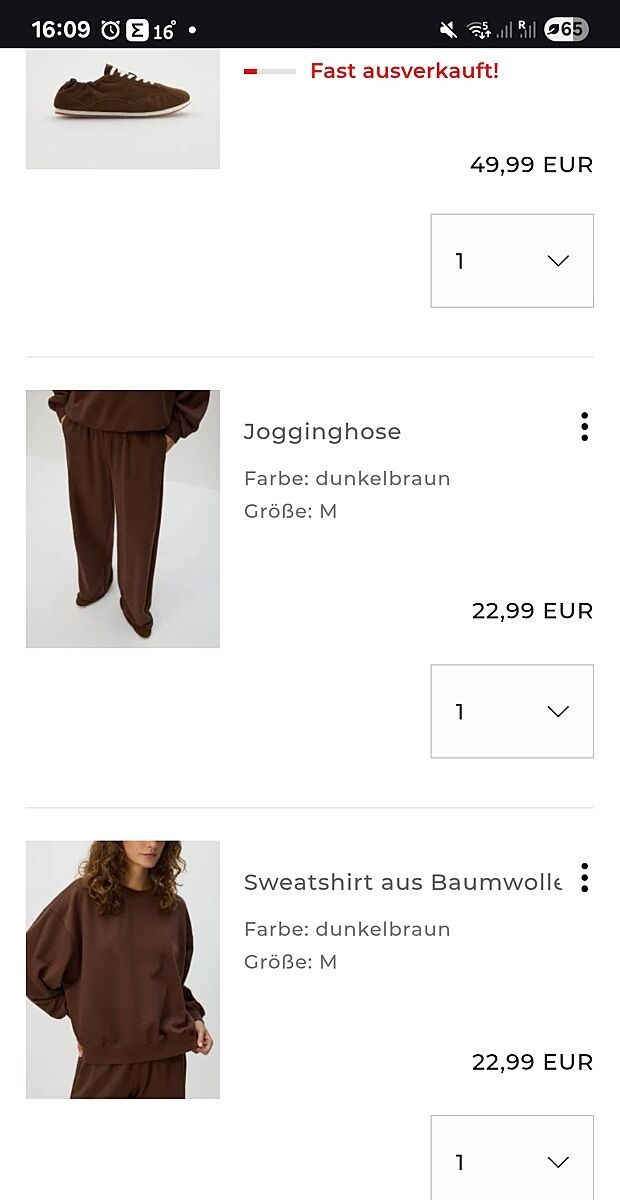View the Jogginghose product photo
Image resolution: width=620 pixels, height=1200 pixels.
[x=123, y=519]
